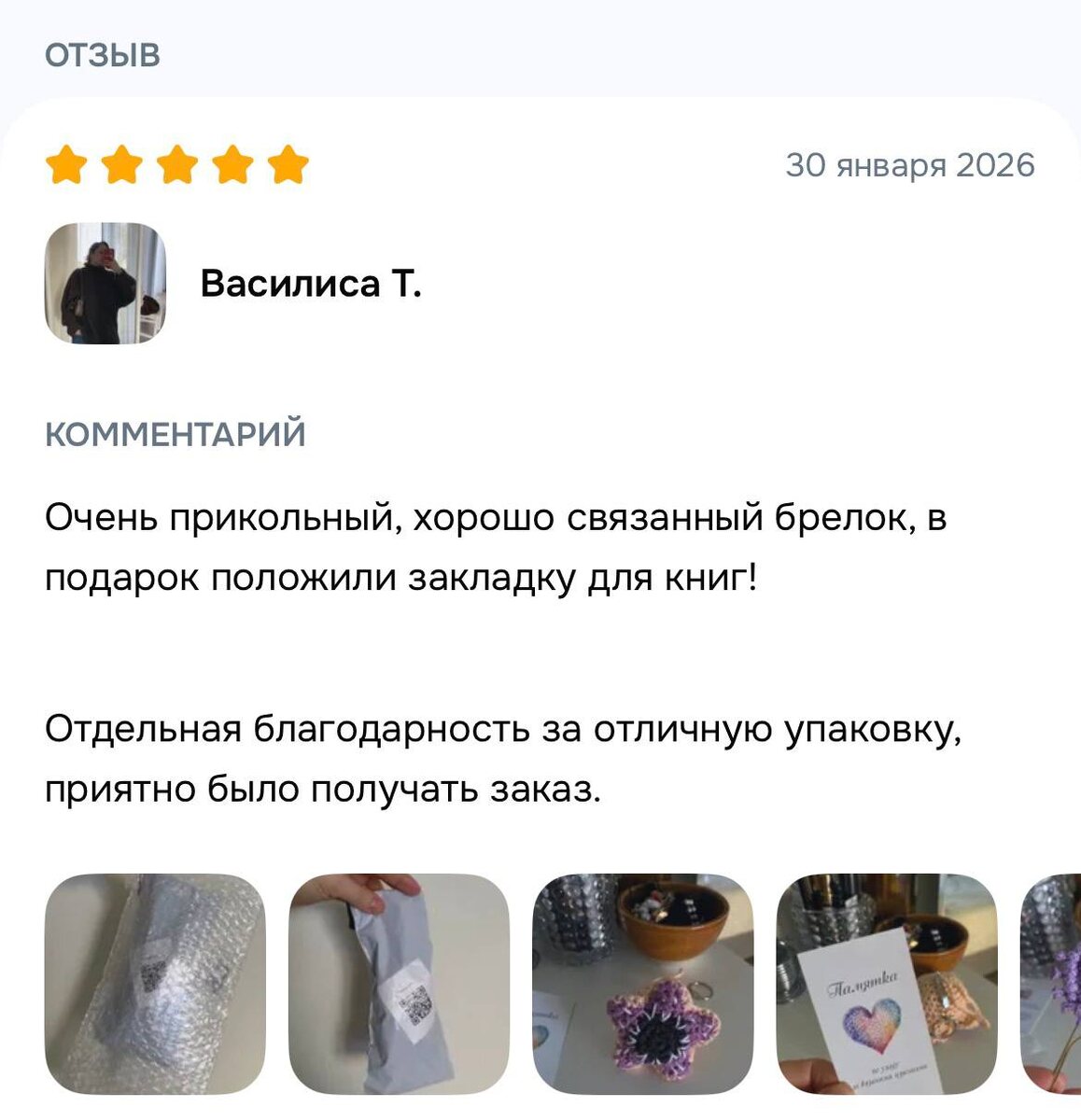Click the КОММЕНТАРИЙ section label
Viewport: 1081px width, 1120px height.
tap(176, 432)
